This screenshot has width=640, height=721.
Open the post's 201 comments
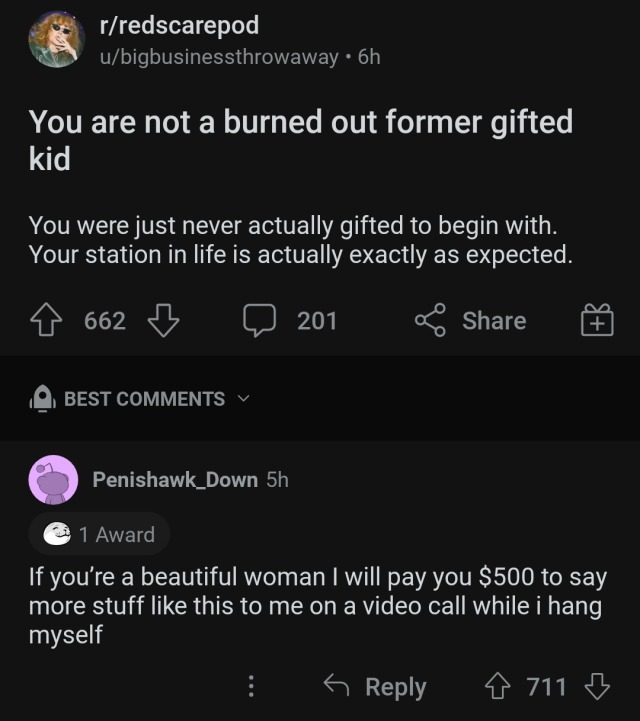(290, 321)
